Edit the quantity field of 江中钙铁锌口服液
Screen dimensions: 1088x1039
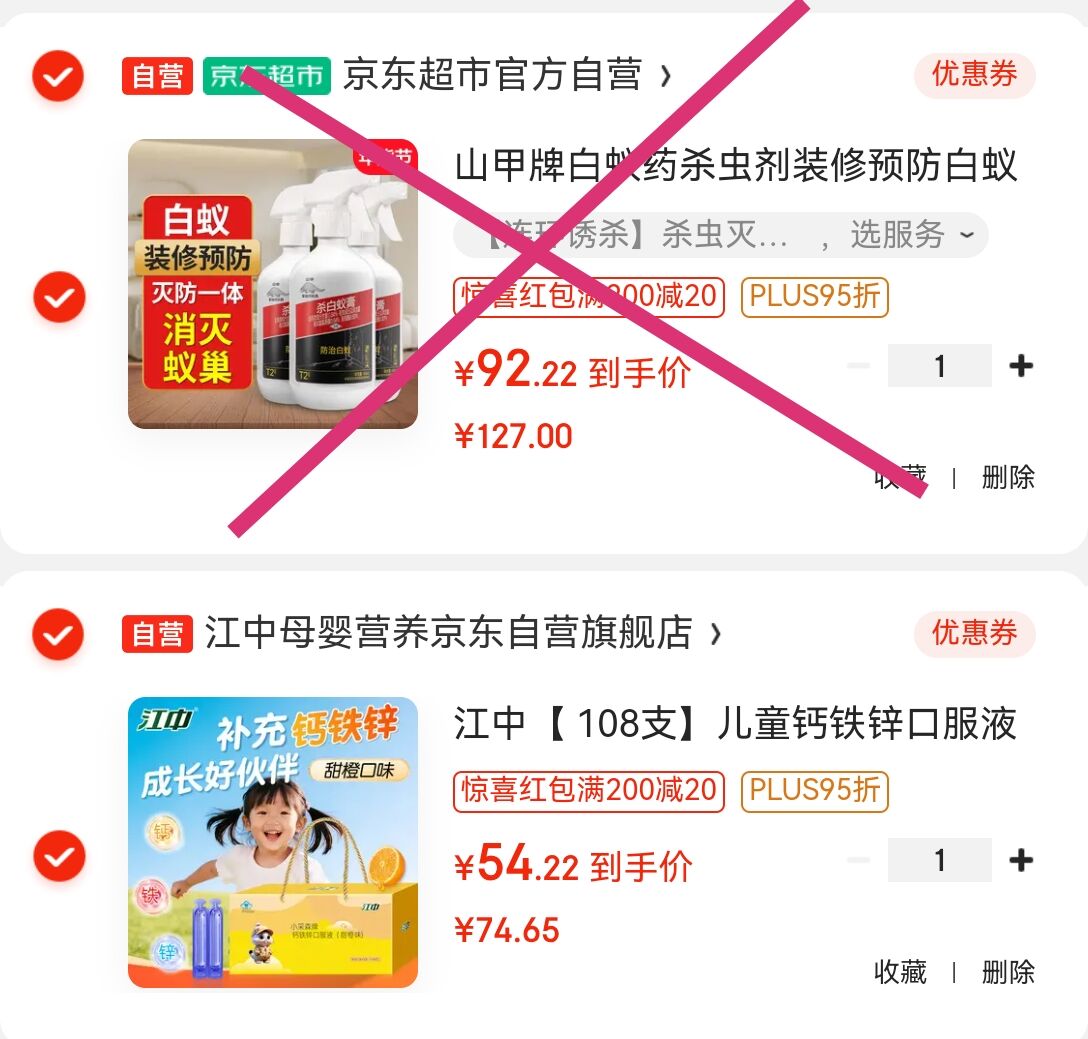pos(939,861)
